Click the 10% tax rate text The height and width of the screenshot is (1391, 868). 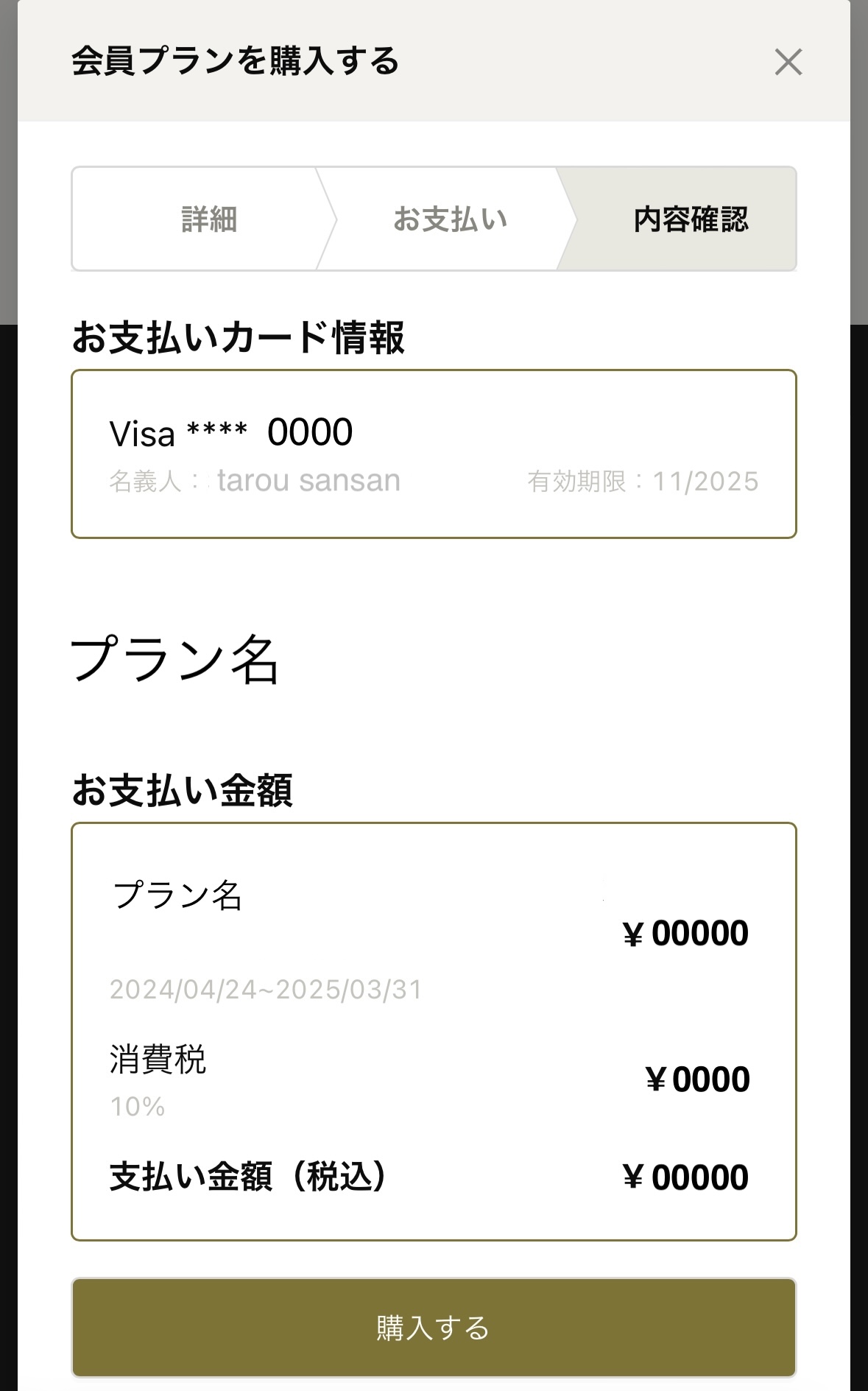[x=135, y=1107]
